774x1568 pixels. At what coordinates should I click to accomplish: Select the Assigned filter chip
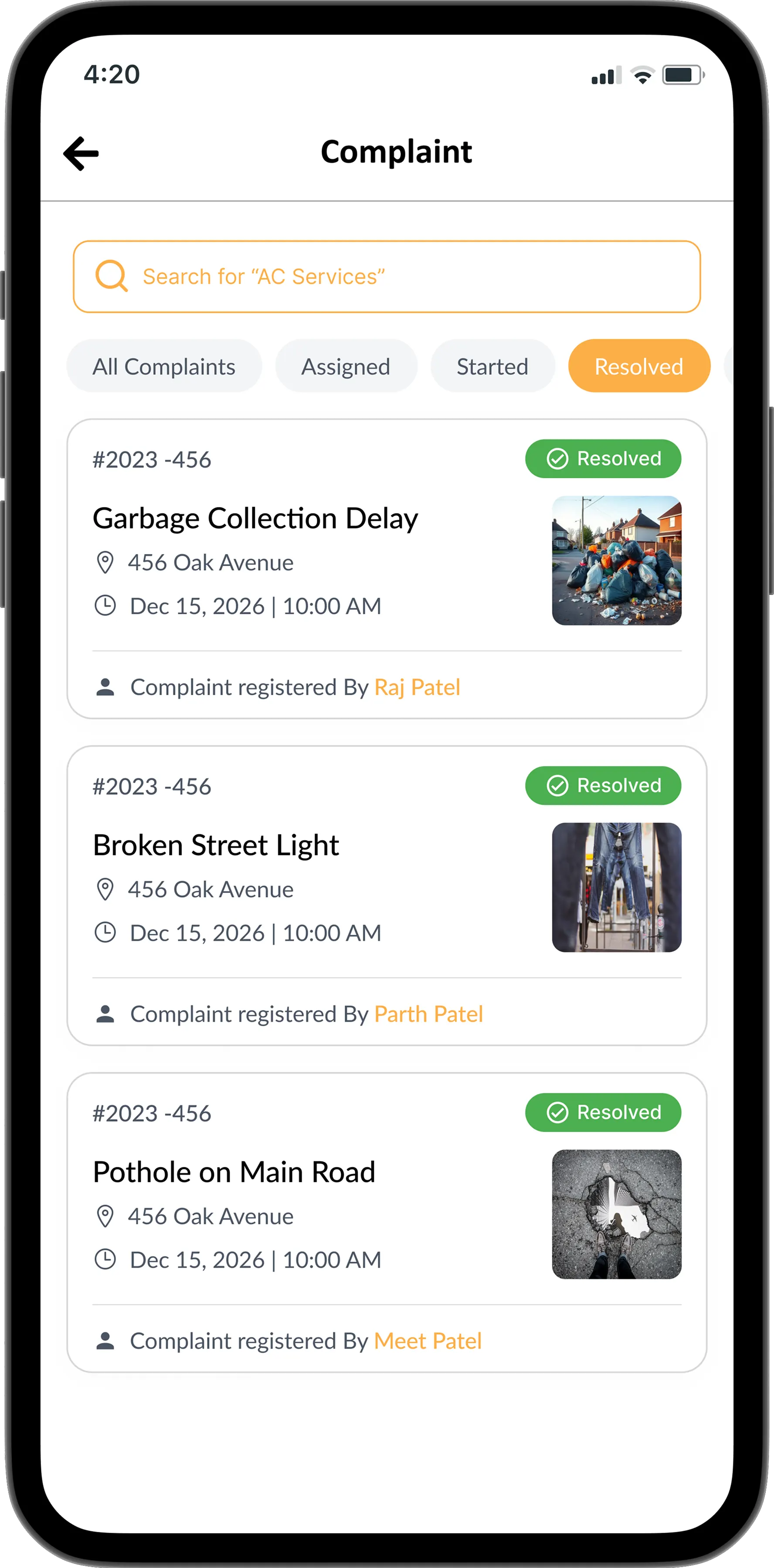(x=345, y=366)
